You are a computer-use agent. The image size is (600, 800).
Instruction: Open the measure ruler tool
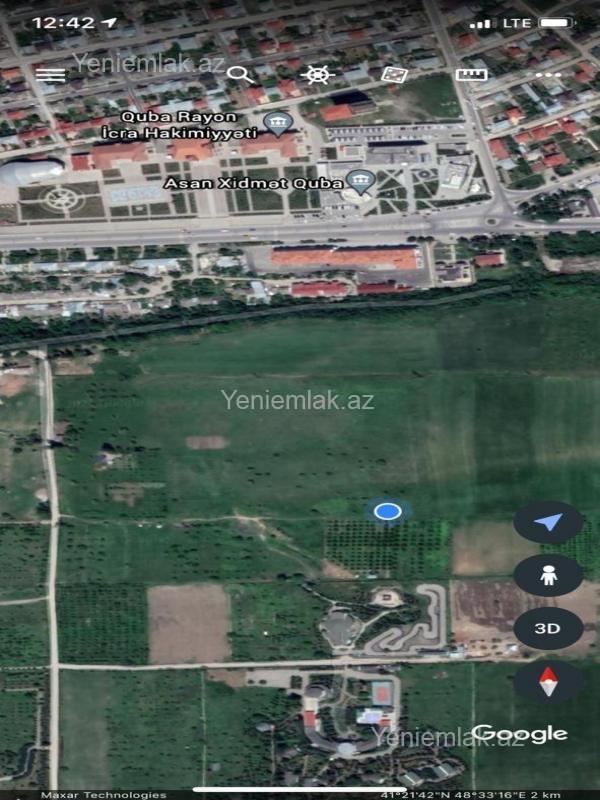tap(471, 74)
